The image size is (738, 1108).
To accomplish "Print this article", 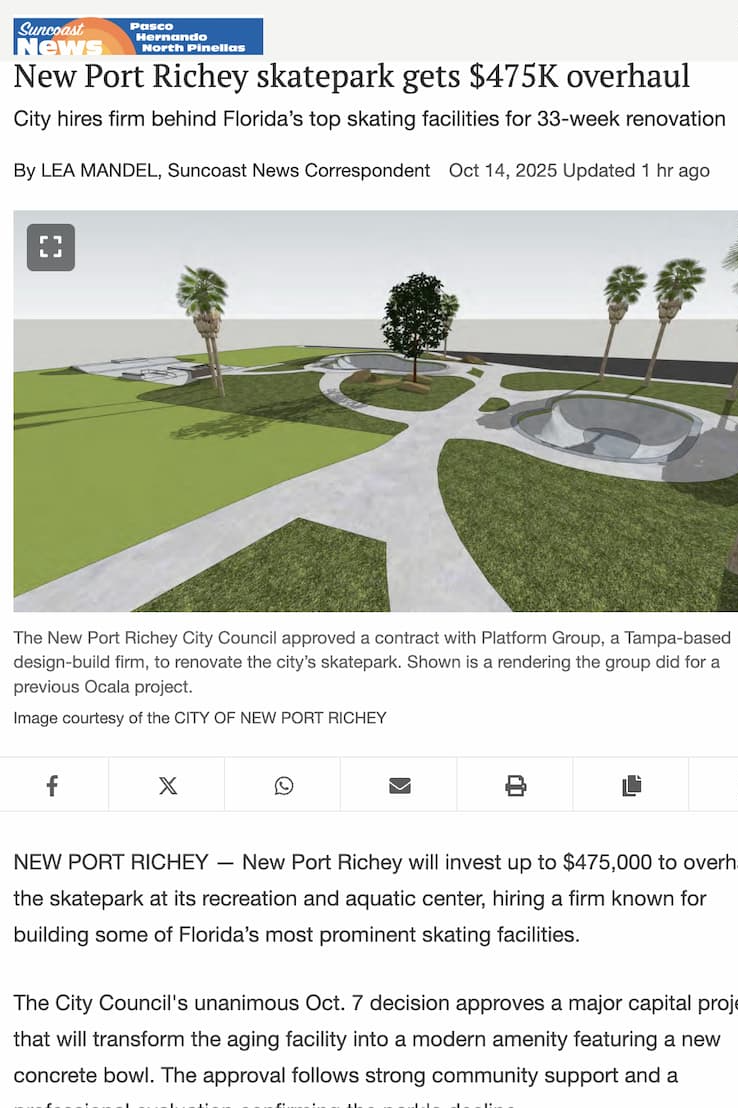I will pyautogui.click(x=516, y=785).
